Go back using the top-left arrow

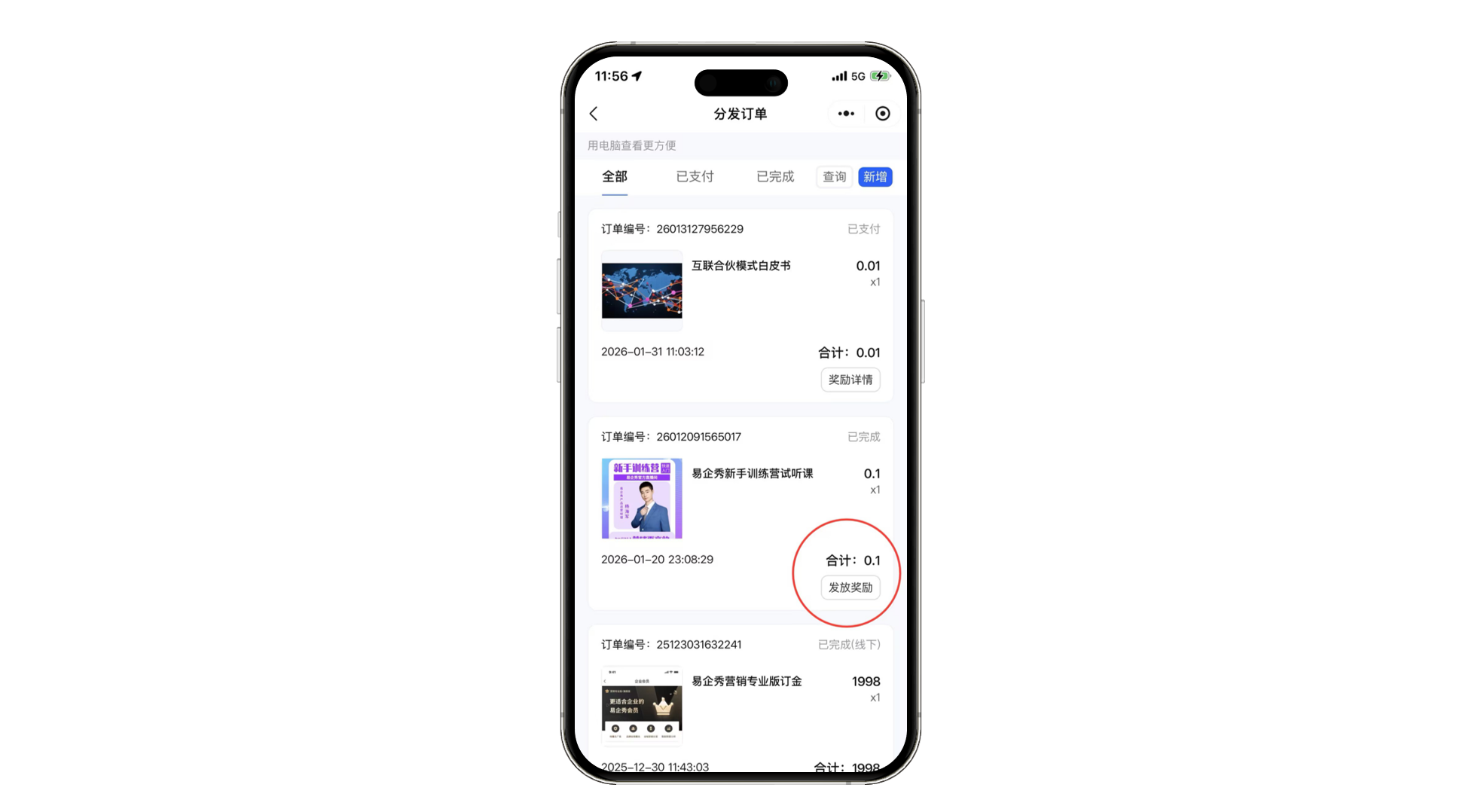pos(594,114)
